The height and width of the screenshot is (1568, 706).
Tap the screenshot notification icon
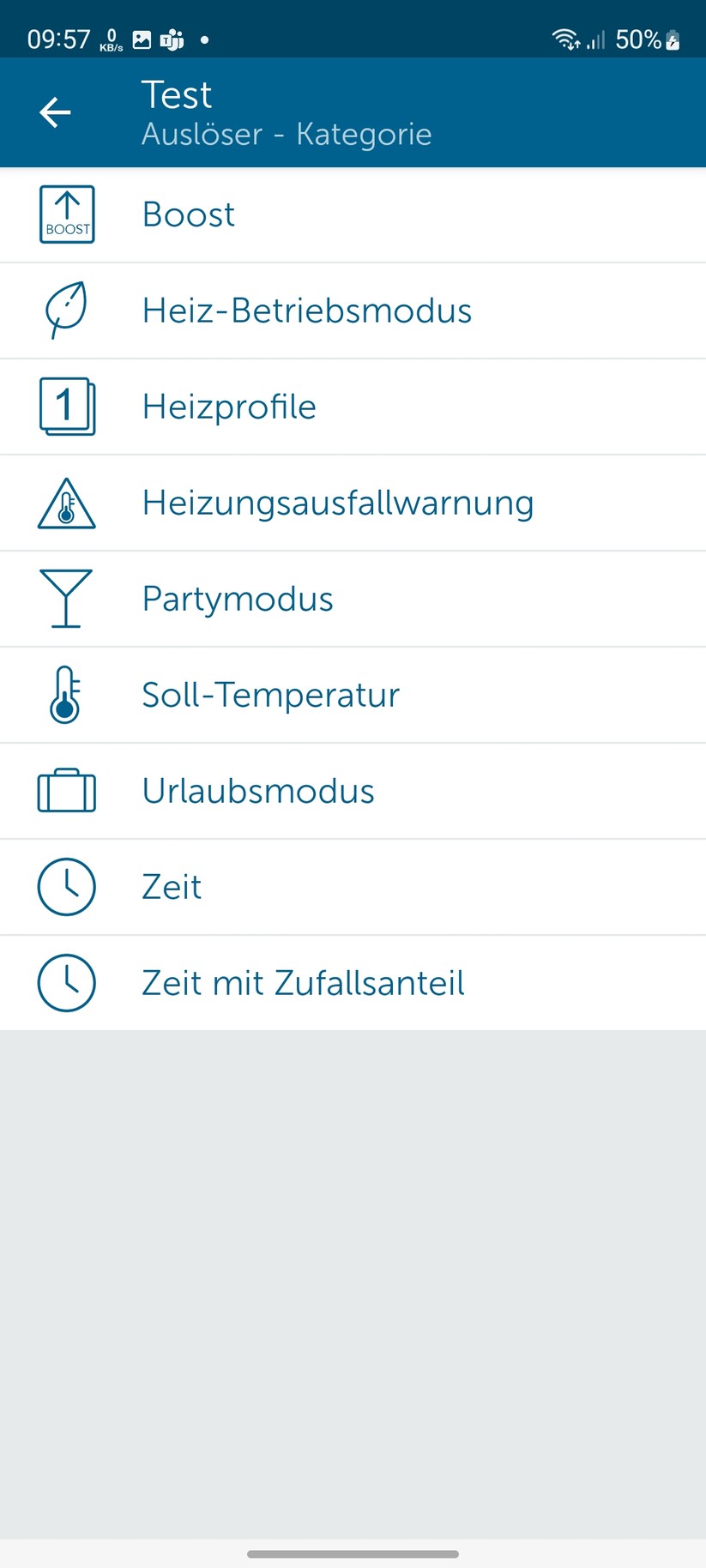(x=141, y=39)
